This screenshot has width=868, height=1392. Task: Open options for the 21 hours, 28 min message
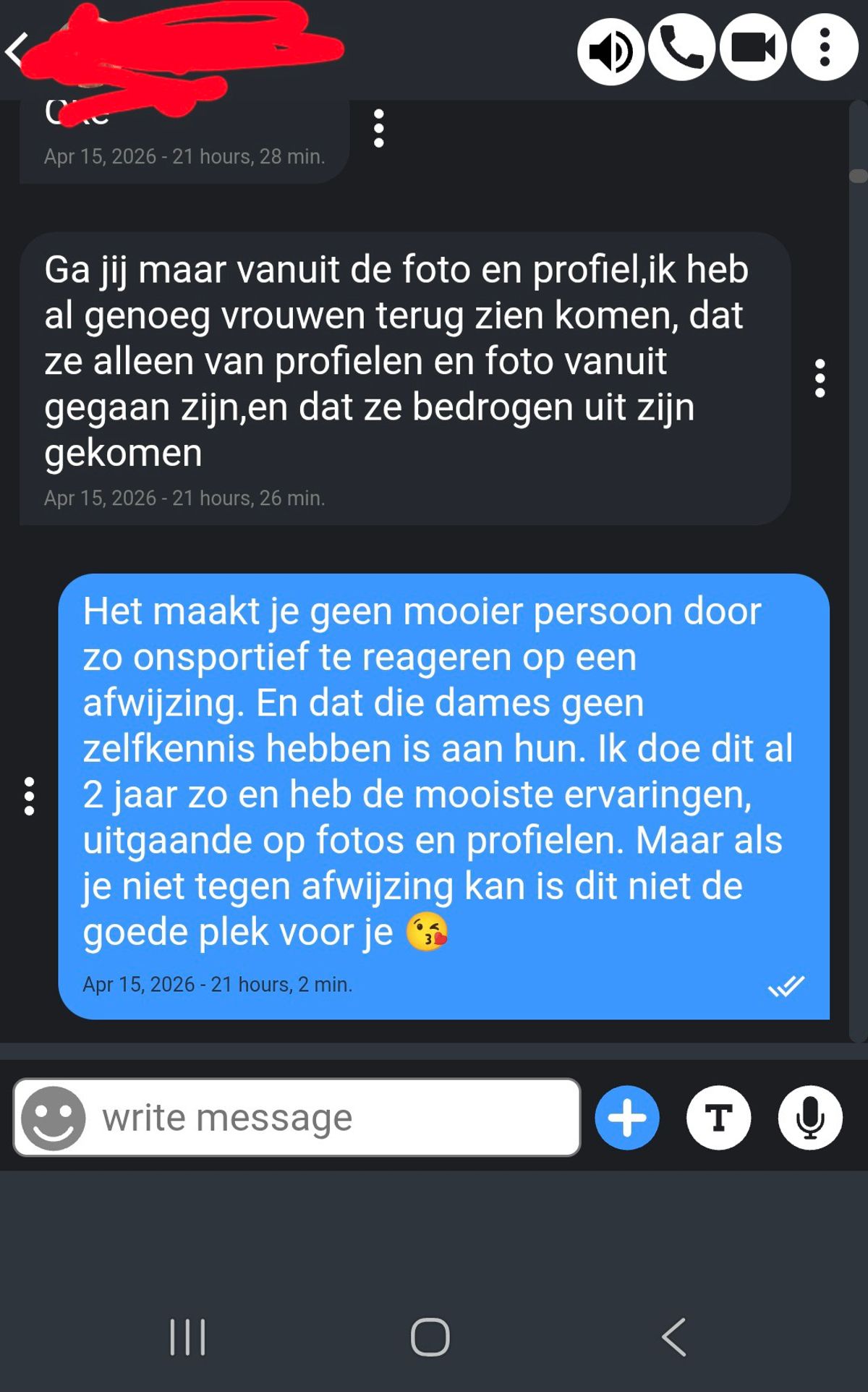click(x=378, y=129)
